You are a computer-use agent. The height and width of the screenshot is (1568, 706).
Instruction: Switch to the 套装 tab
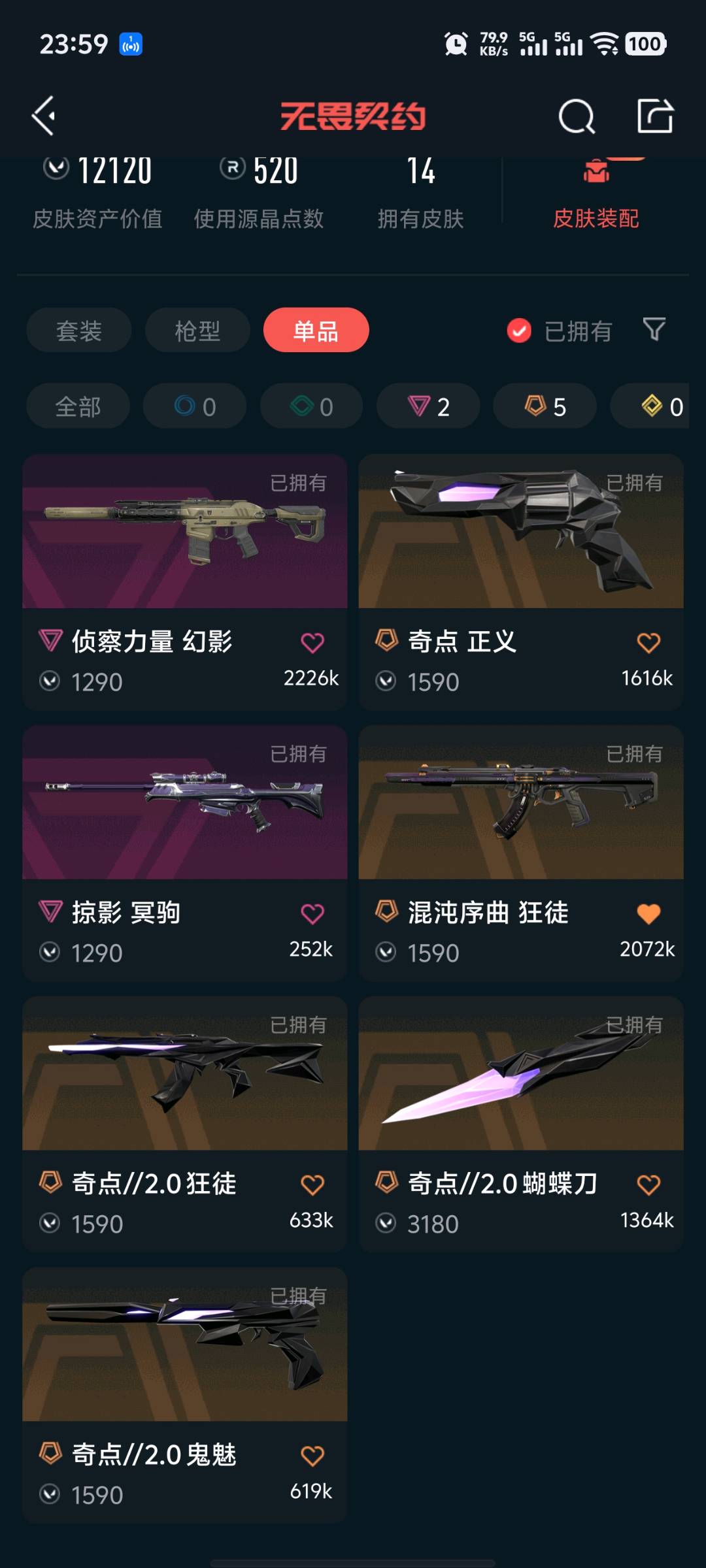(x=78, y=331)
